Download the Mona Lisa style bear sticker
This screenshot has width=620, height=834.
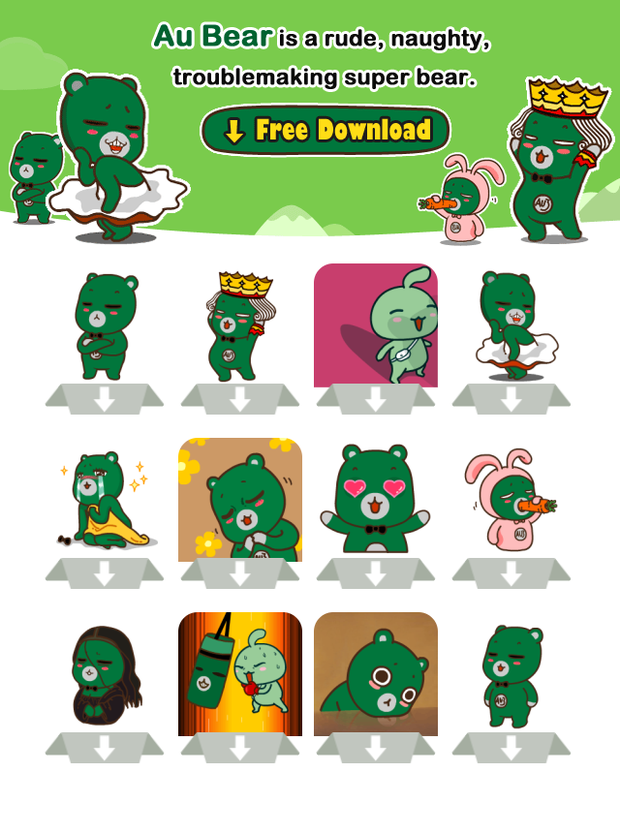[104, 747]
